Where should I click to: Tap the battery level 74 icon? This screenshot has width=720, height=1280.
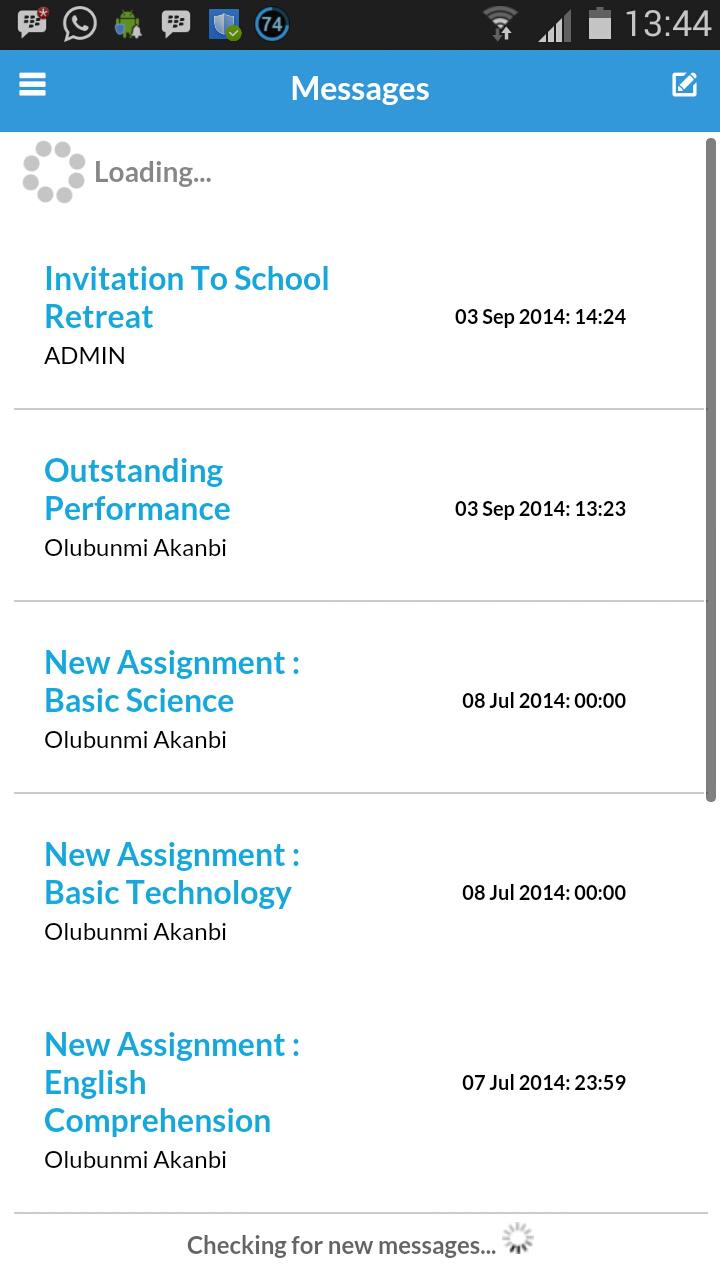click(270, 22)
